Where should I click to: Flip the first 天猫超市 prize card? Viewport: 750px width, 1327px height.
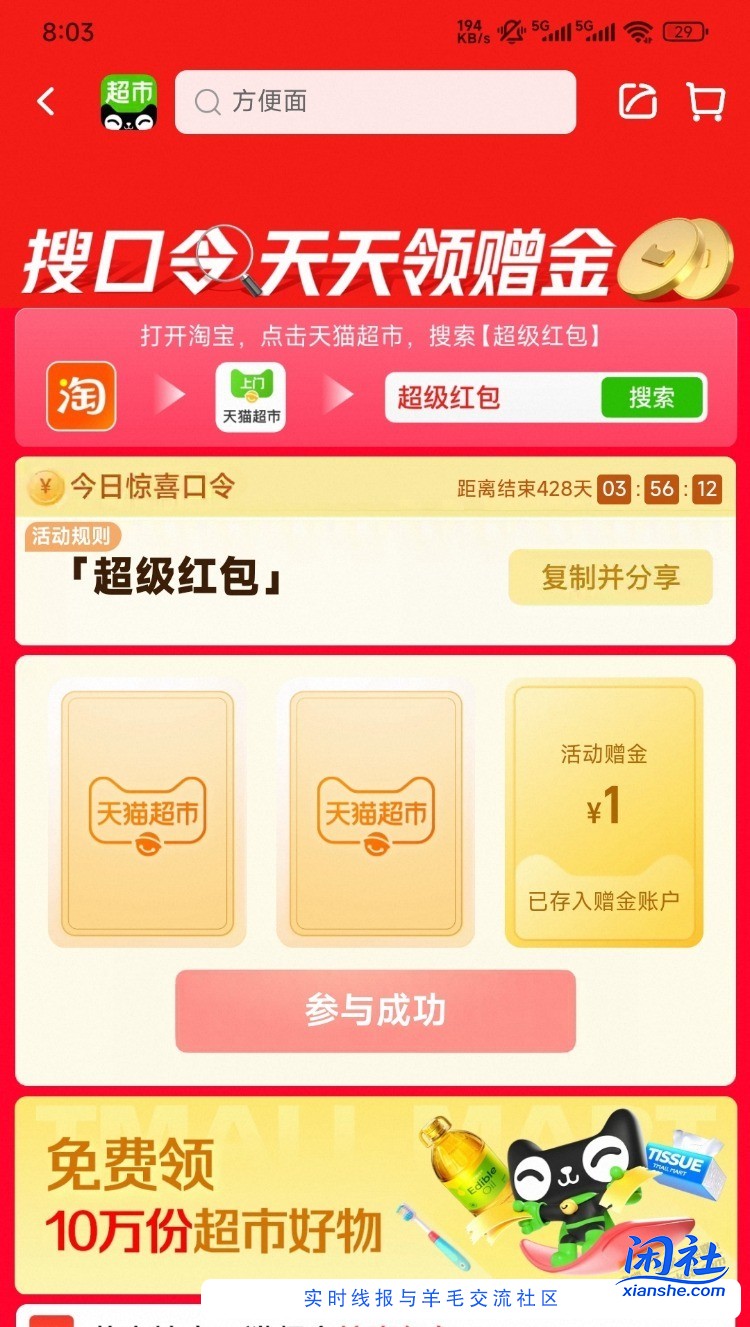(147, 811)
